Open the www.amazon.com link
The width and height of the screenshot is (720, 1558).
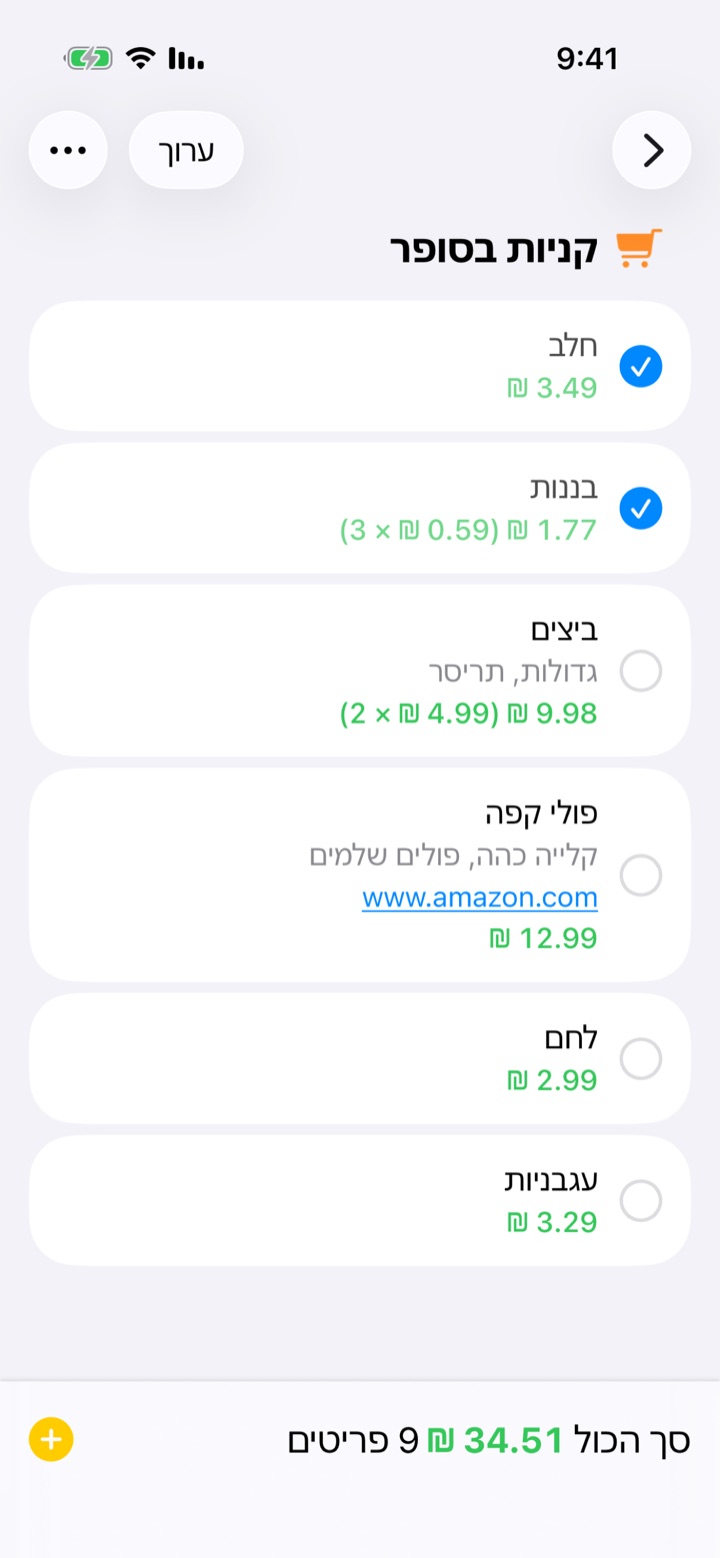(480, 897)
